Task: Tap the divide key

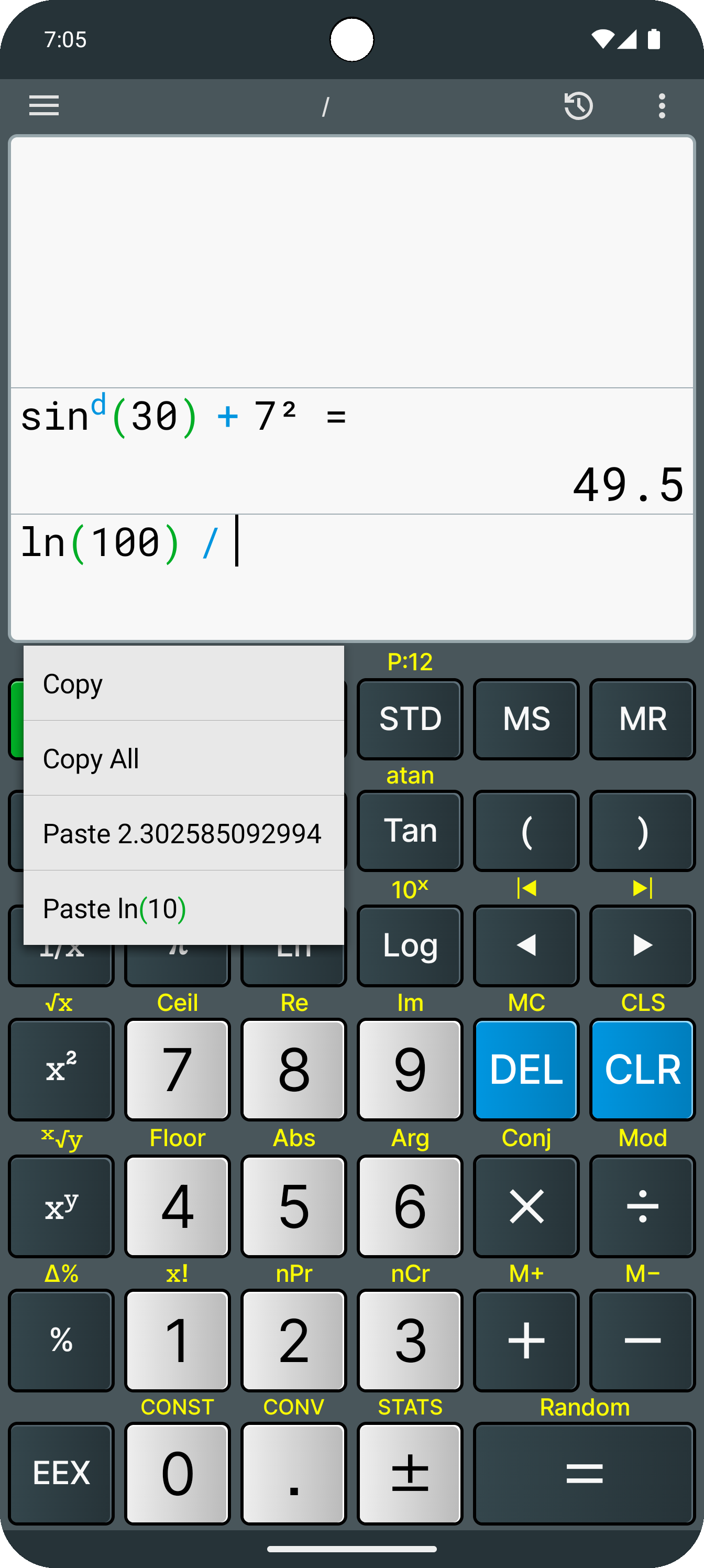Action: (642, 1206)
